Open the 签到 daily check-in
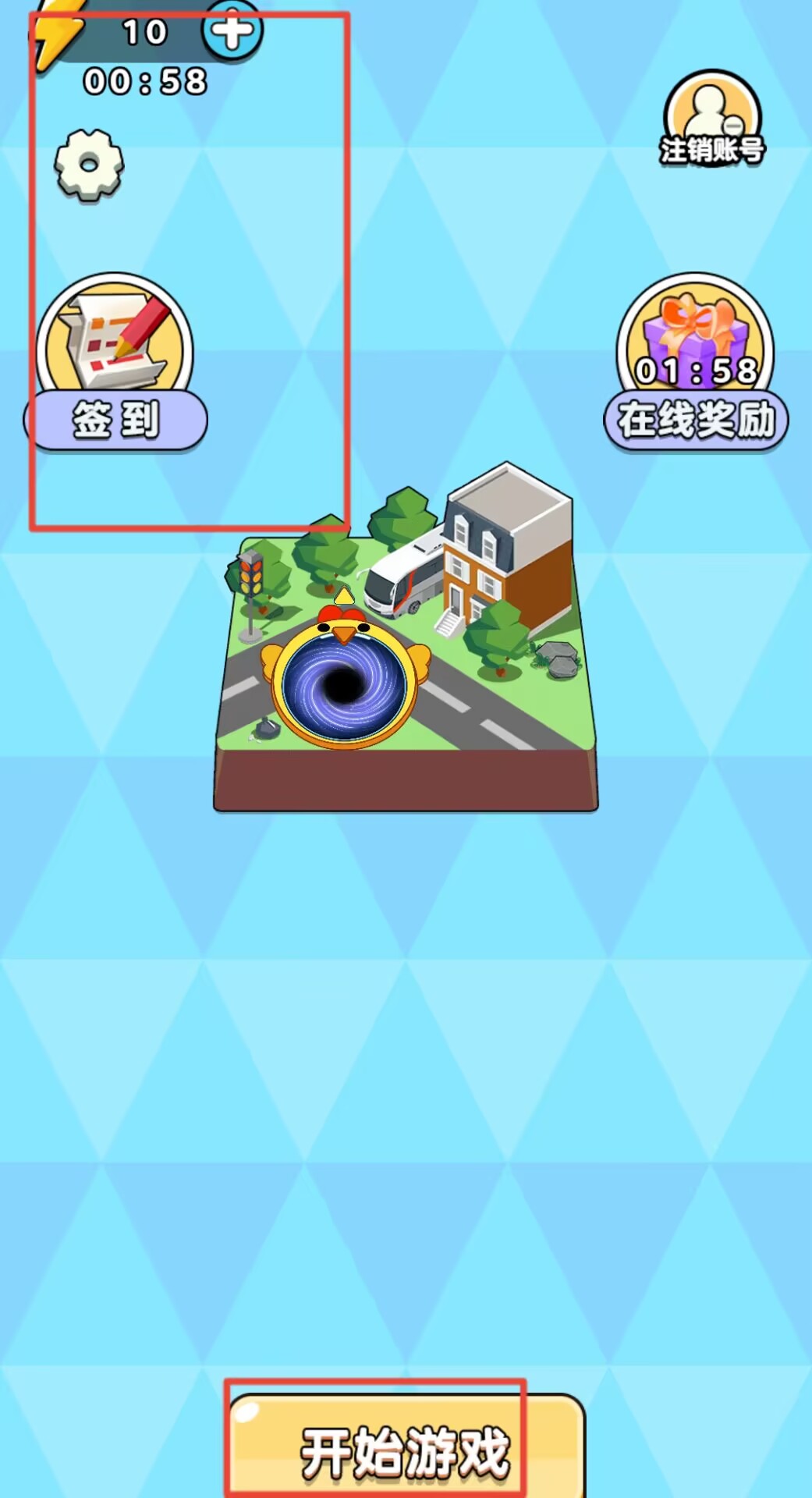 coord(115,363)
